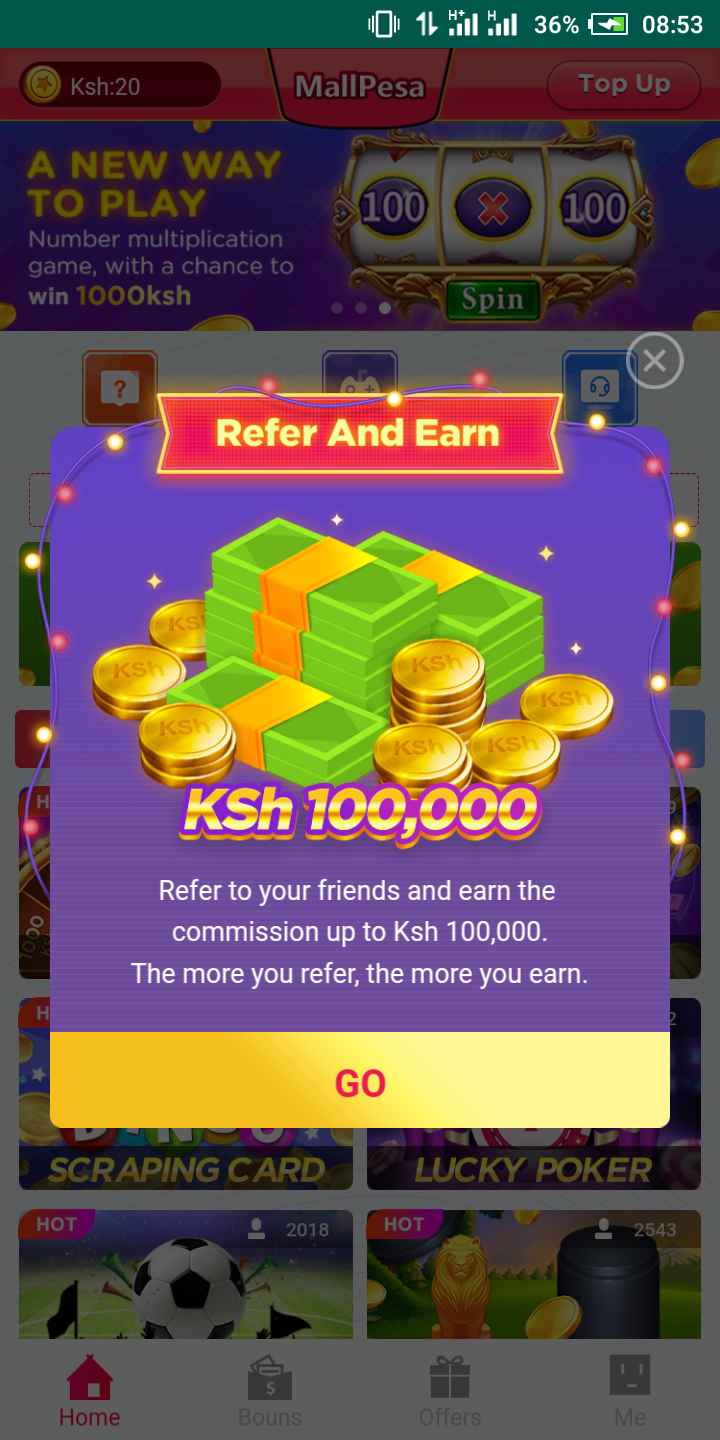The width and height of the screenshot is (720, 1440).
Task: Open the football game tile
Action: coord(186,1275)
